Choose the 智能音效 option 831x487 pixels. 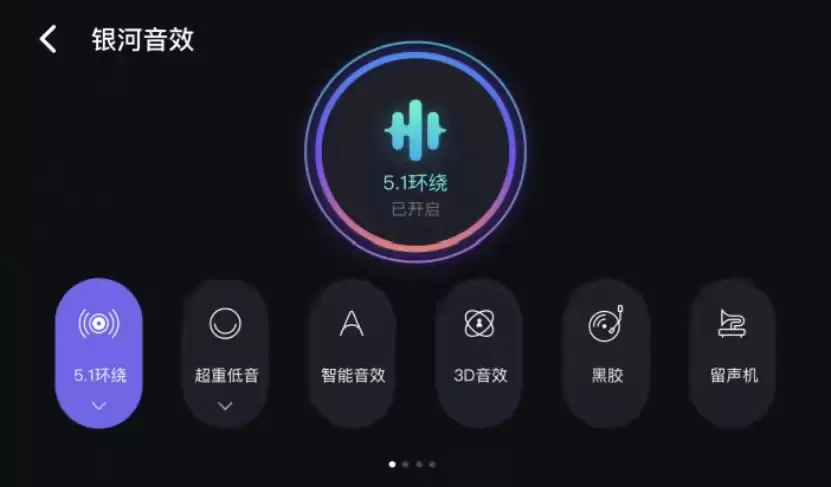(352, 350)
